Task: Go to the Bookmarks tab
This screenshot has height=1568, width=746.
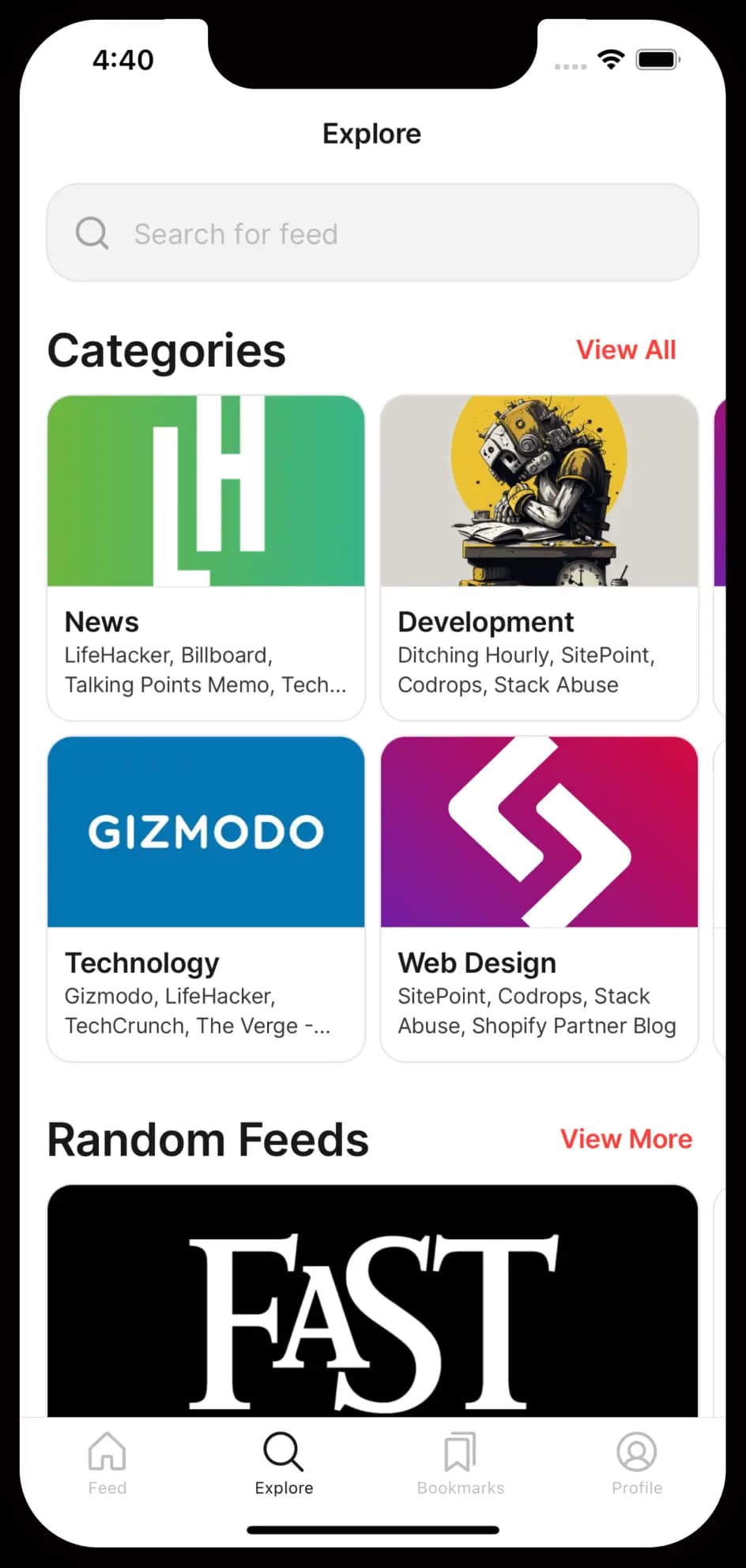Action: click(460, 1464)
